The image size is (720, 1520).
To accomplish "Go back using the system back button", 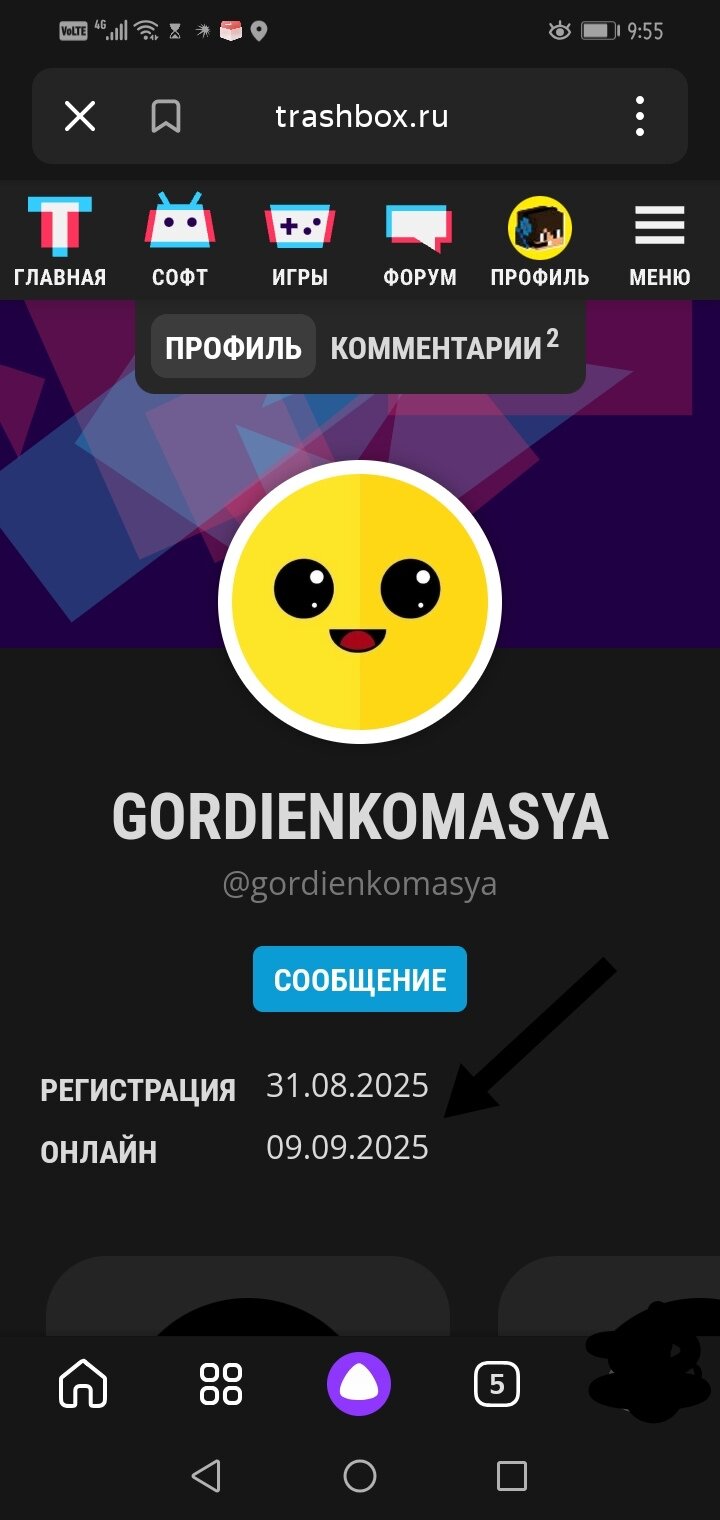I will pyautogui.click(x=206, y=1475).
